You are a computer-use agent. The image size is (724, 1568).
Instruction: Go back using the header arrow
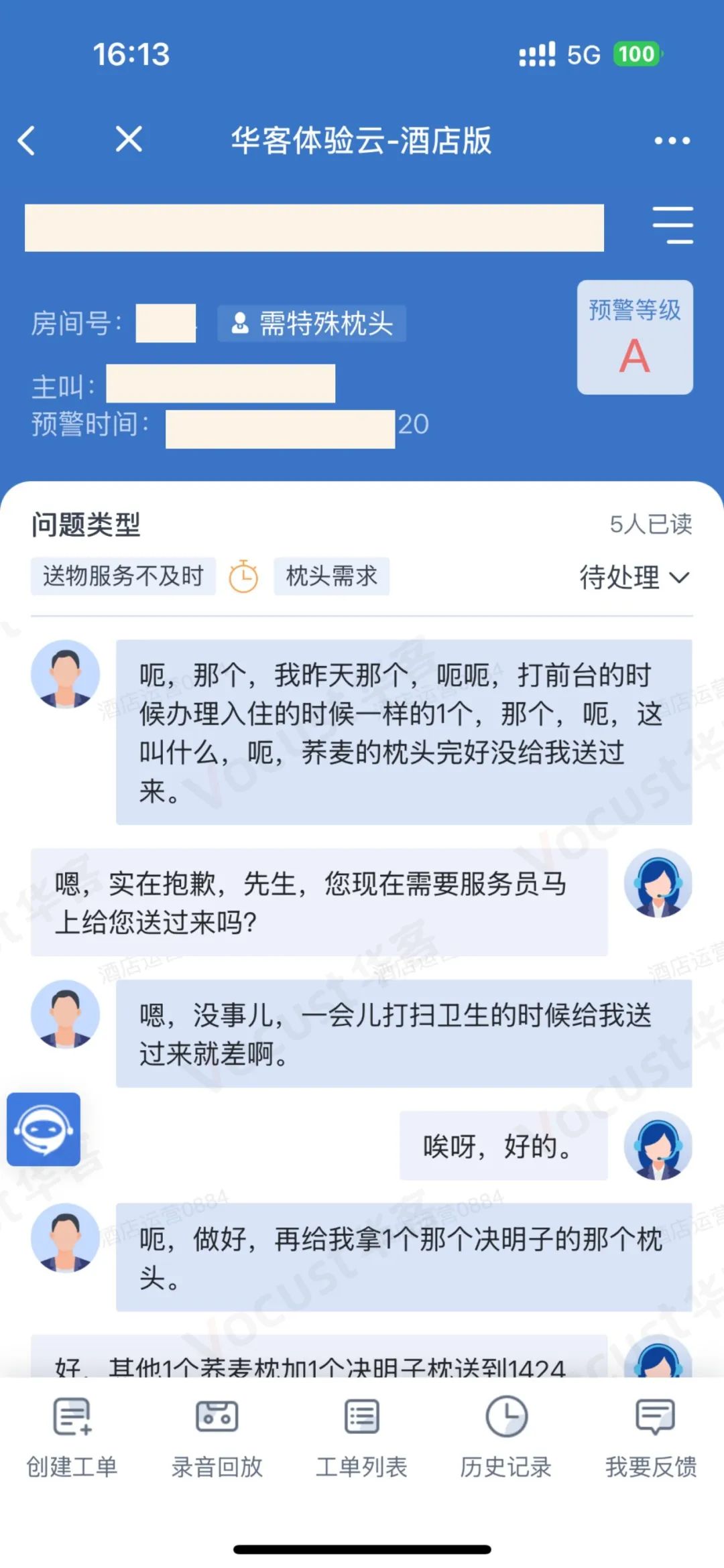click(27, 141)
